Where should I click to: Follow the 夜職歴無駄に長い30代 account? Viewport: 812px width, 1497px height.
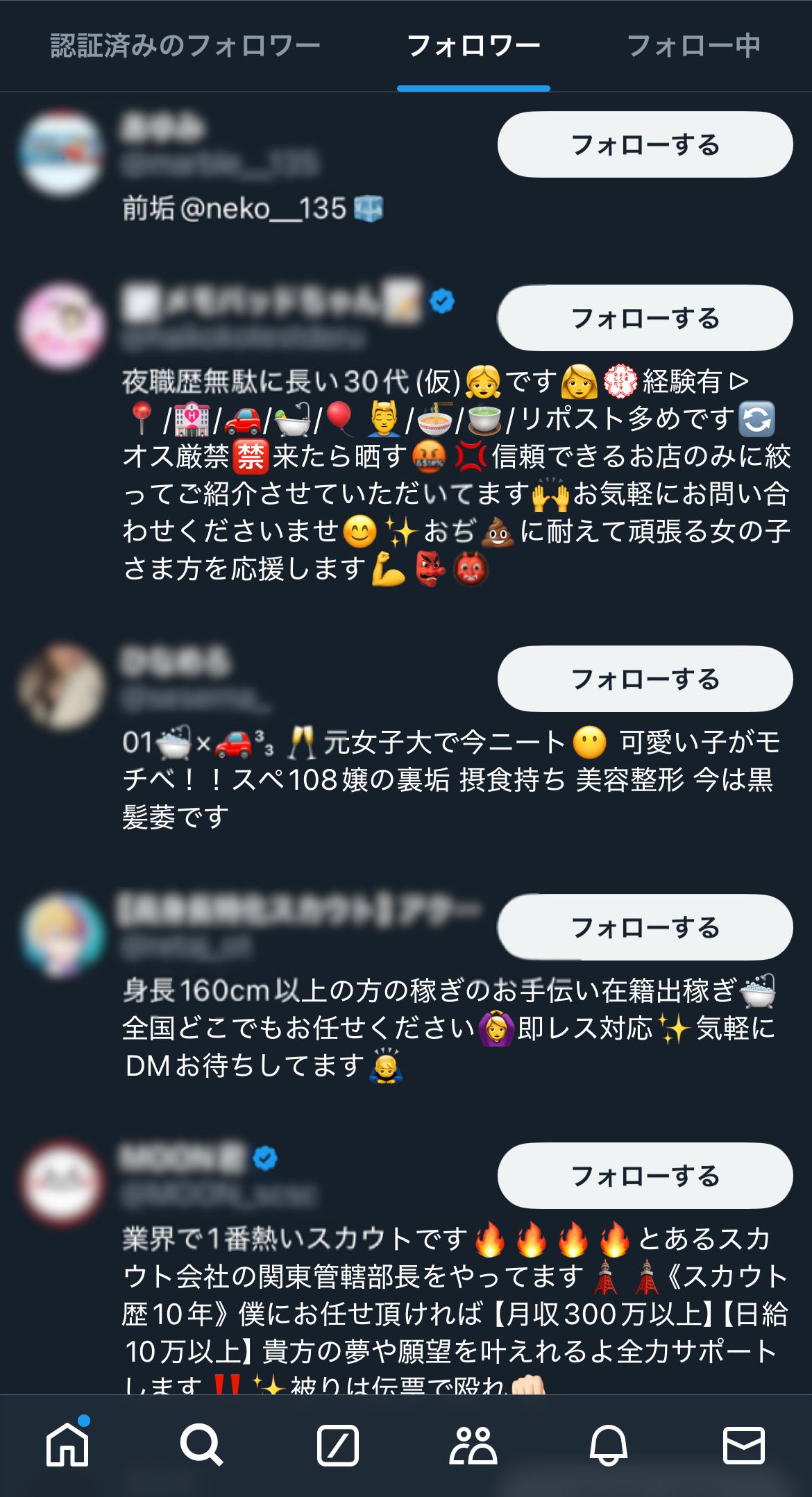pyautogui.click(x=645, y=318)
